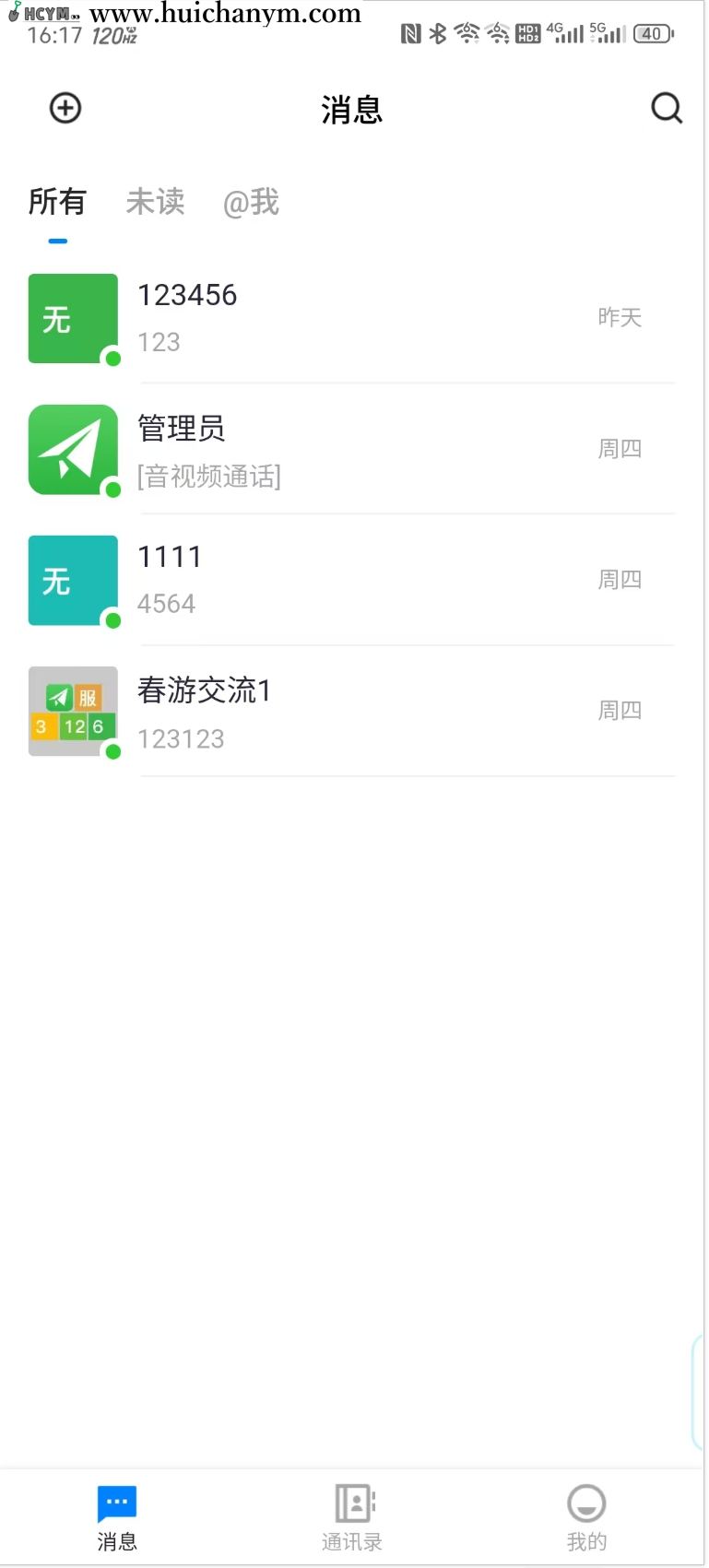Open the 管理员 paper-plane avatar

74,450
